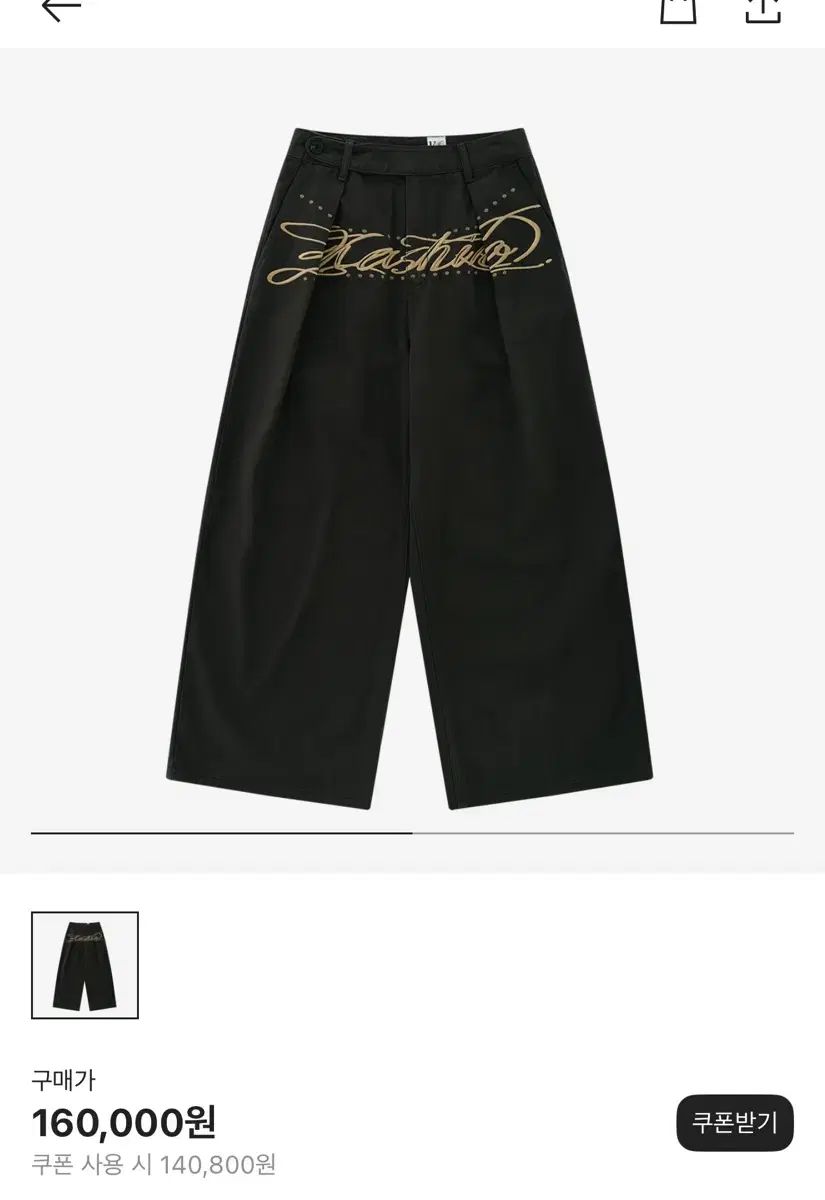The height and width of the screenshot is (1200, 825).
Task: Share this product
Action: tap(761, 10)
